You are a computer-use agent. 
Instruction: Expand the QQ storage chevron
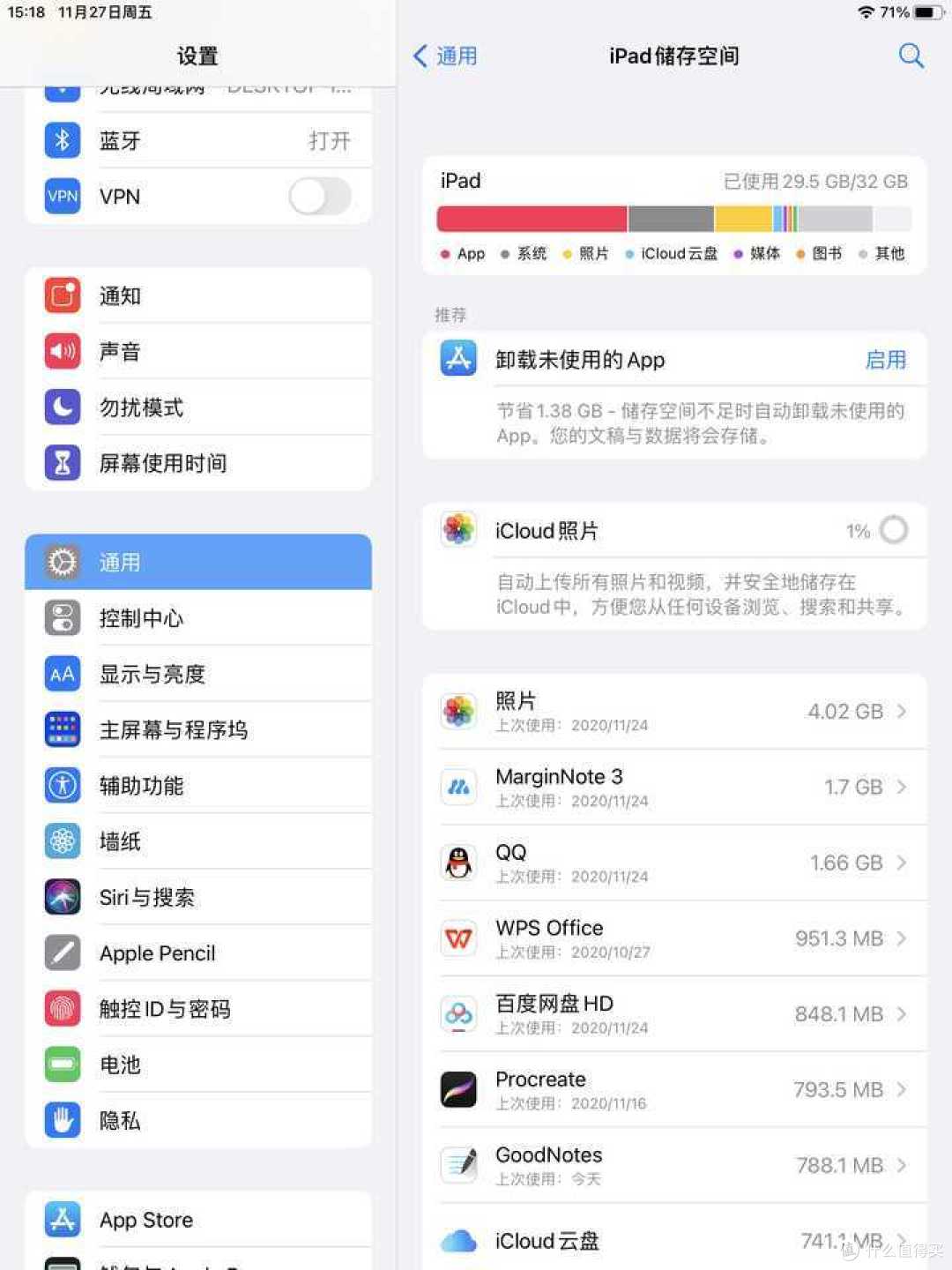click(901, 863)
